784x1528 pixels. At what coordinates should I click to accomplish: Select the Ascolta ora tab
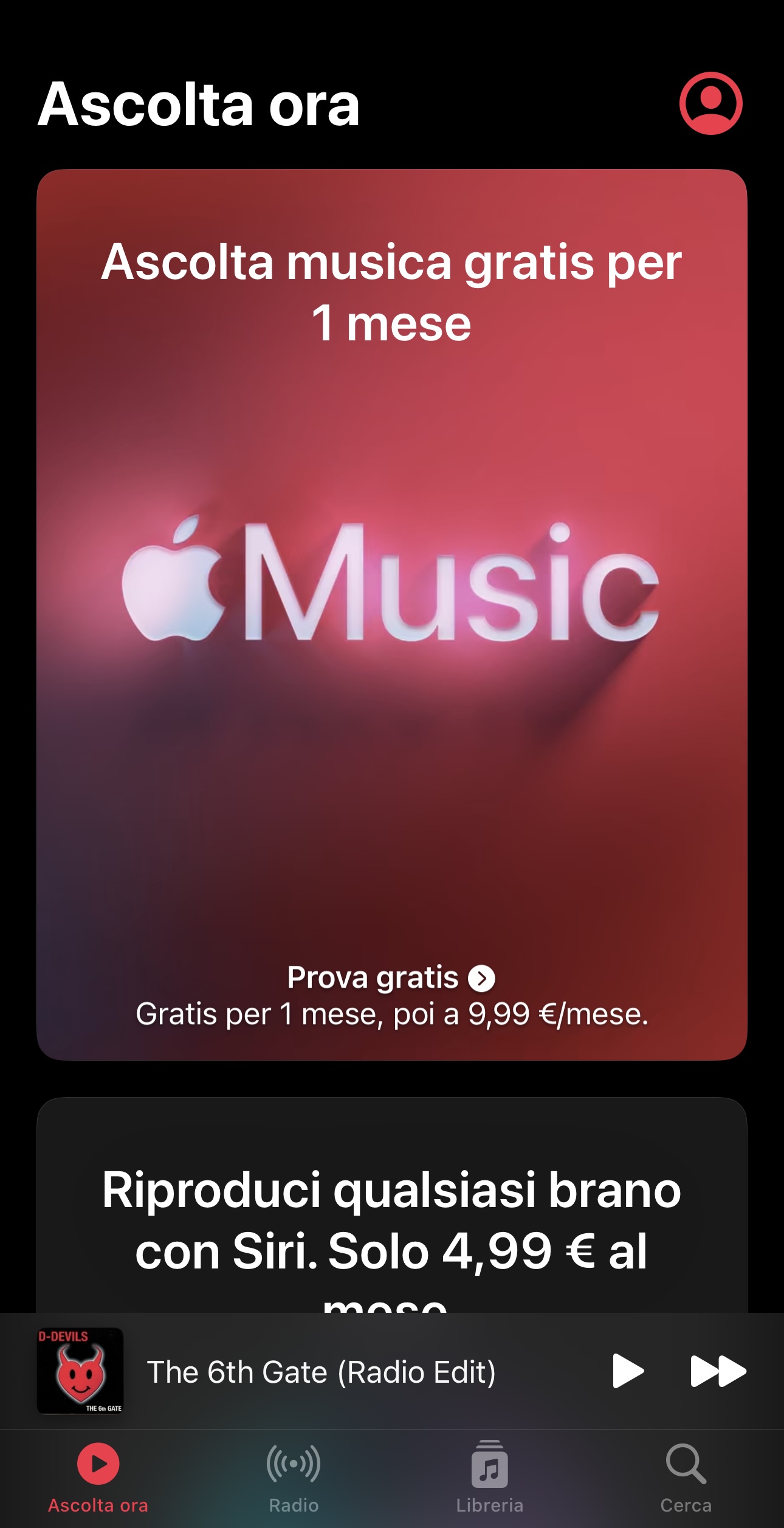tap(98, 1478)
